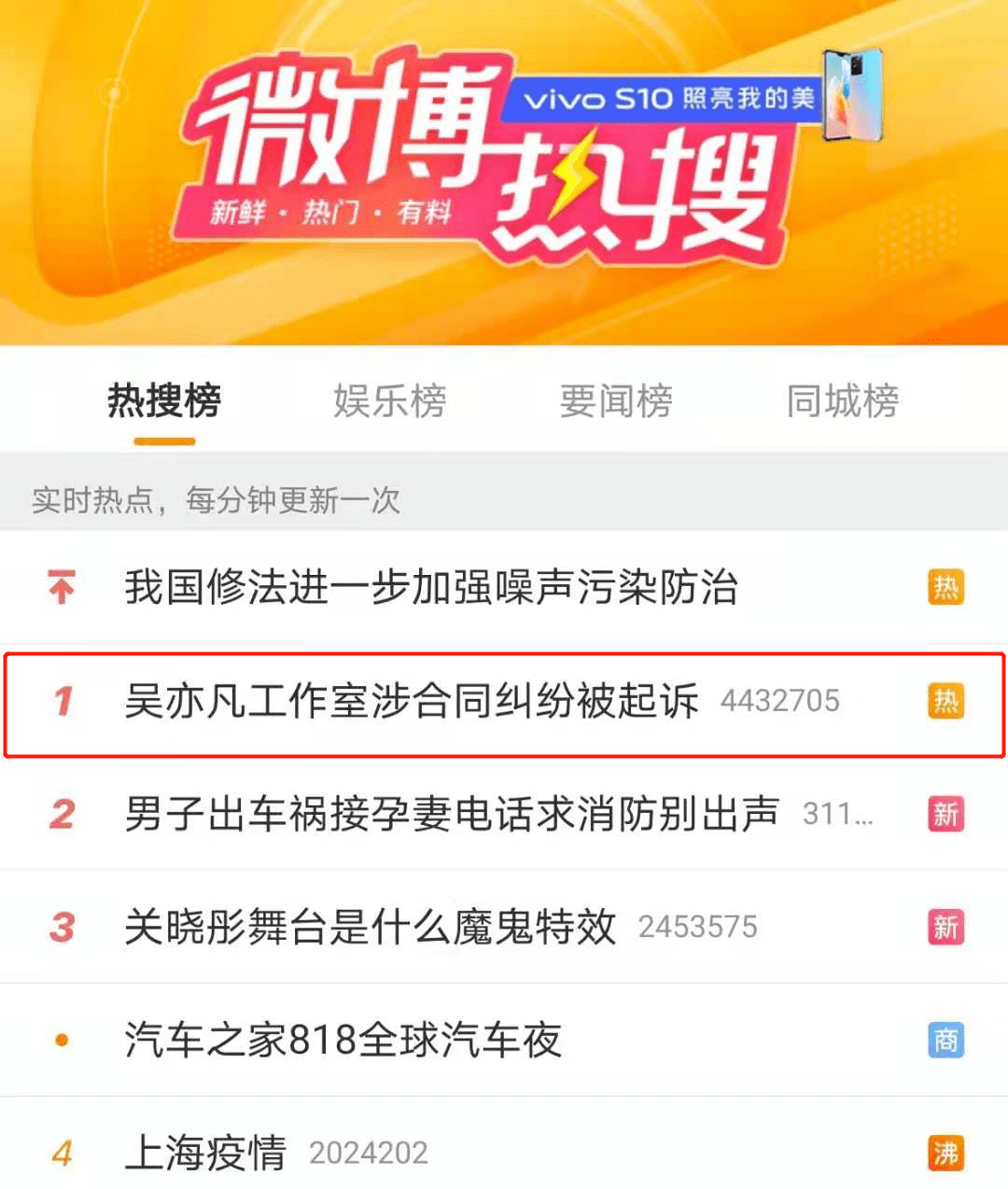
Task: Open pinned topic 我国修法进一步加强噪声污染防治
Action: click(431, 588)
